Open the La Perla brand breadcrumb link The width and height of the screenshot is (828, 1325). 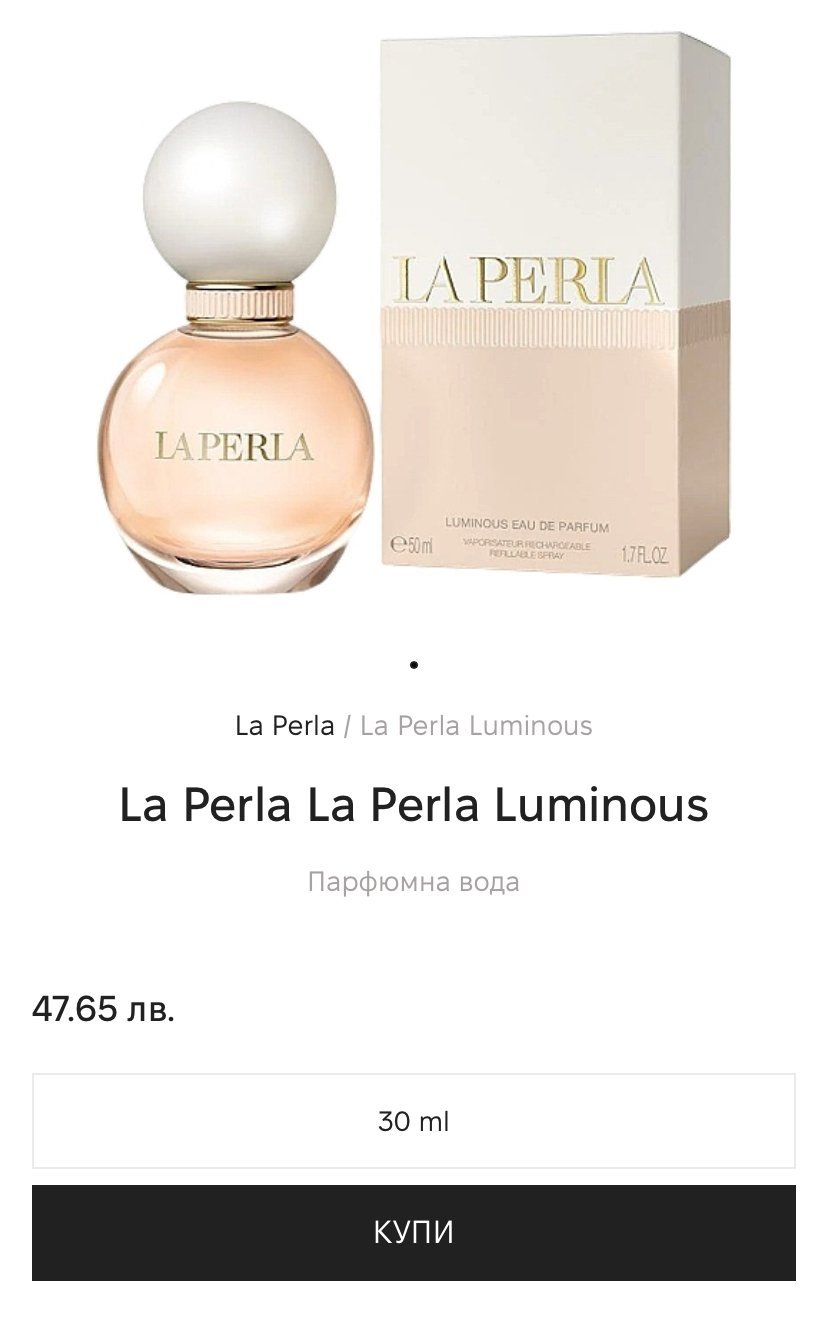click(x=284, y=726)
